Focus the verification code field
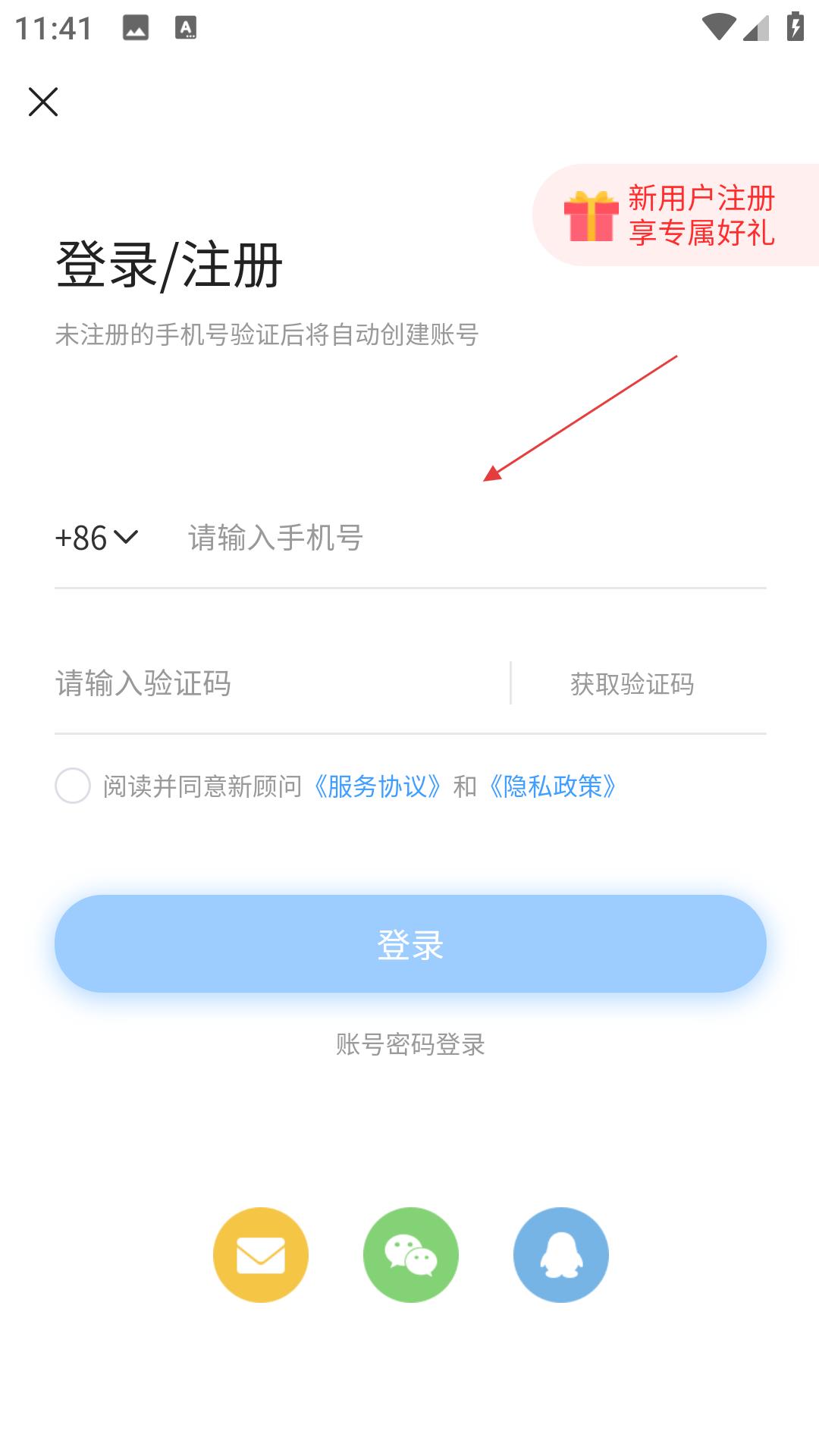The height and width of the screenshot is (1456, 819). [x=273, y=683]
